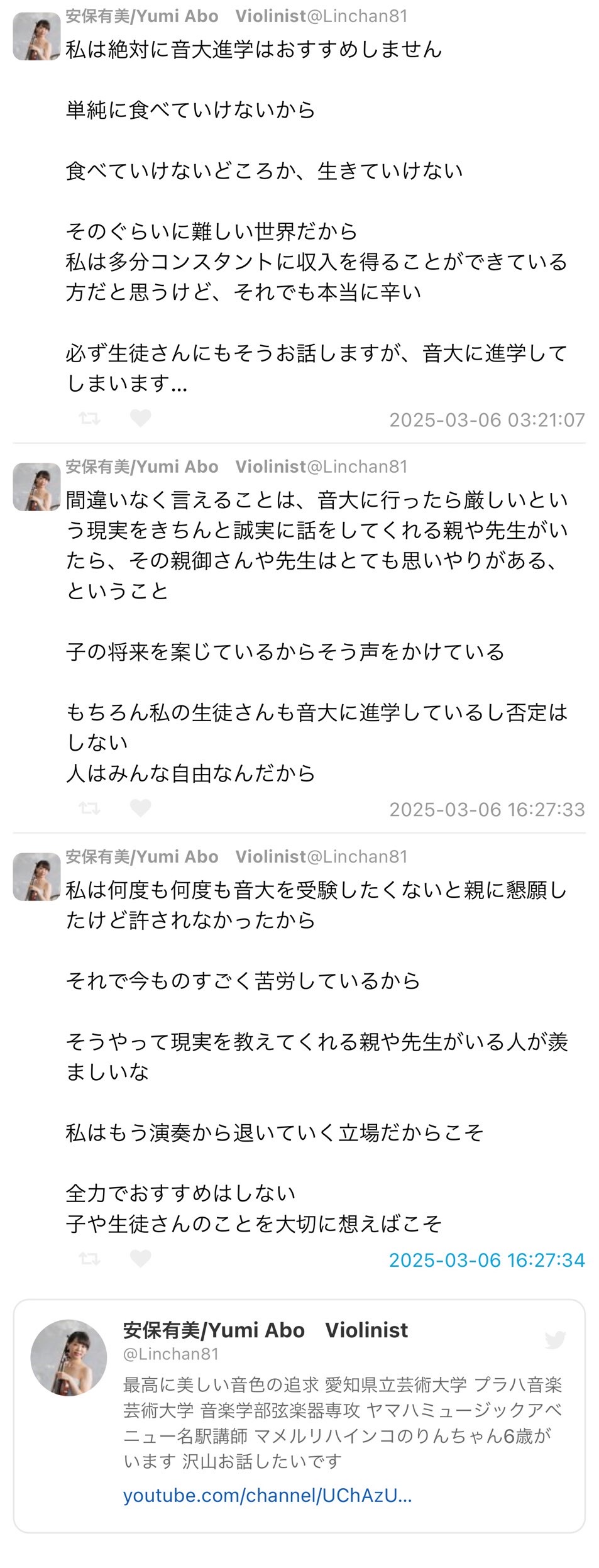
Task: Like the post dated 2025-03-06 03:21:07
Action: [140, 418]
